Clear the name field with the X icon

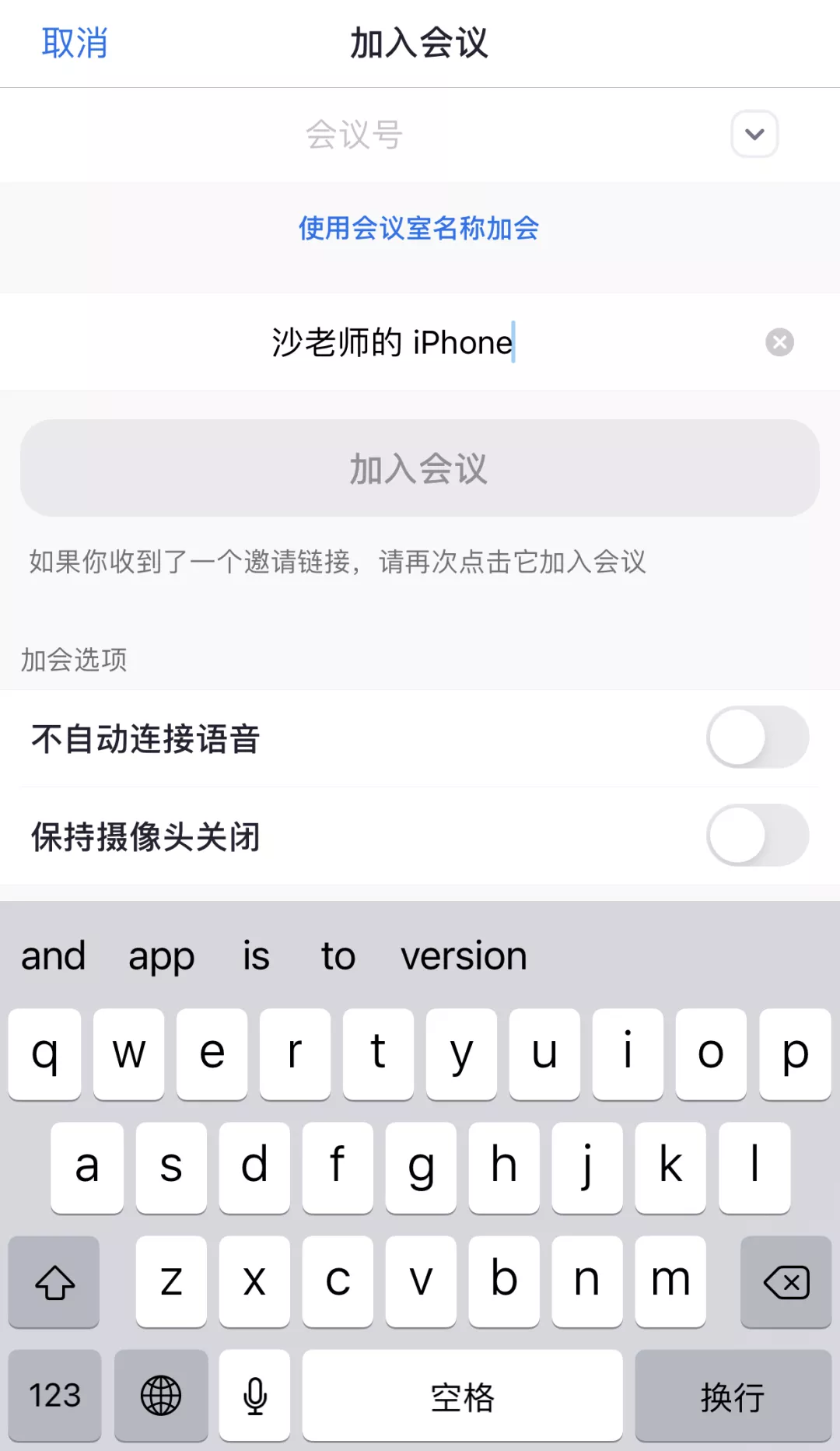(779, 342)
